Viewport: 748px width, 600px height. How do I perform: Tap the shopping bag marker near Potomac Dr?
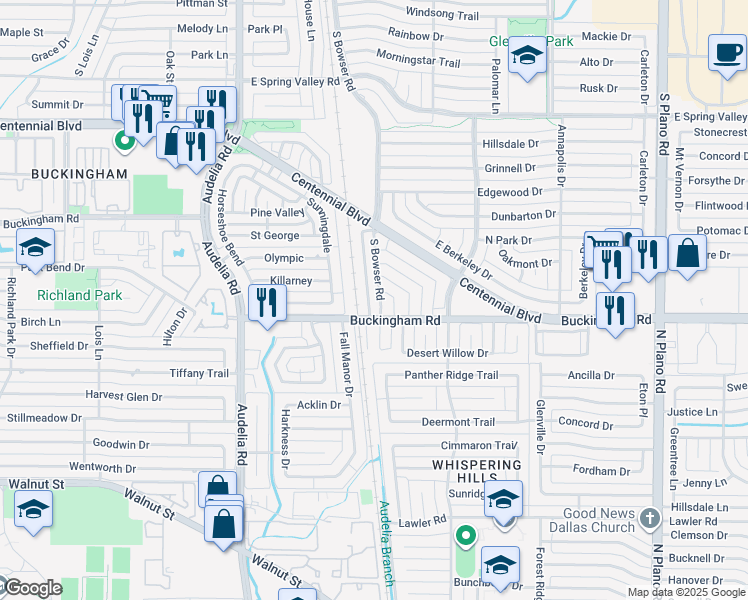(x=687, y=257)
